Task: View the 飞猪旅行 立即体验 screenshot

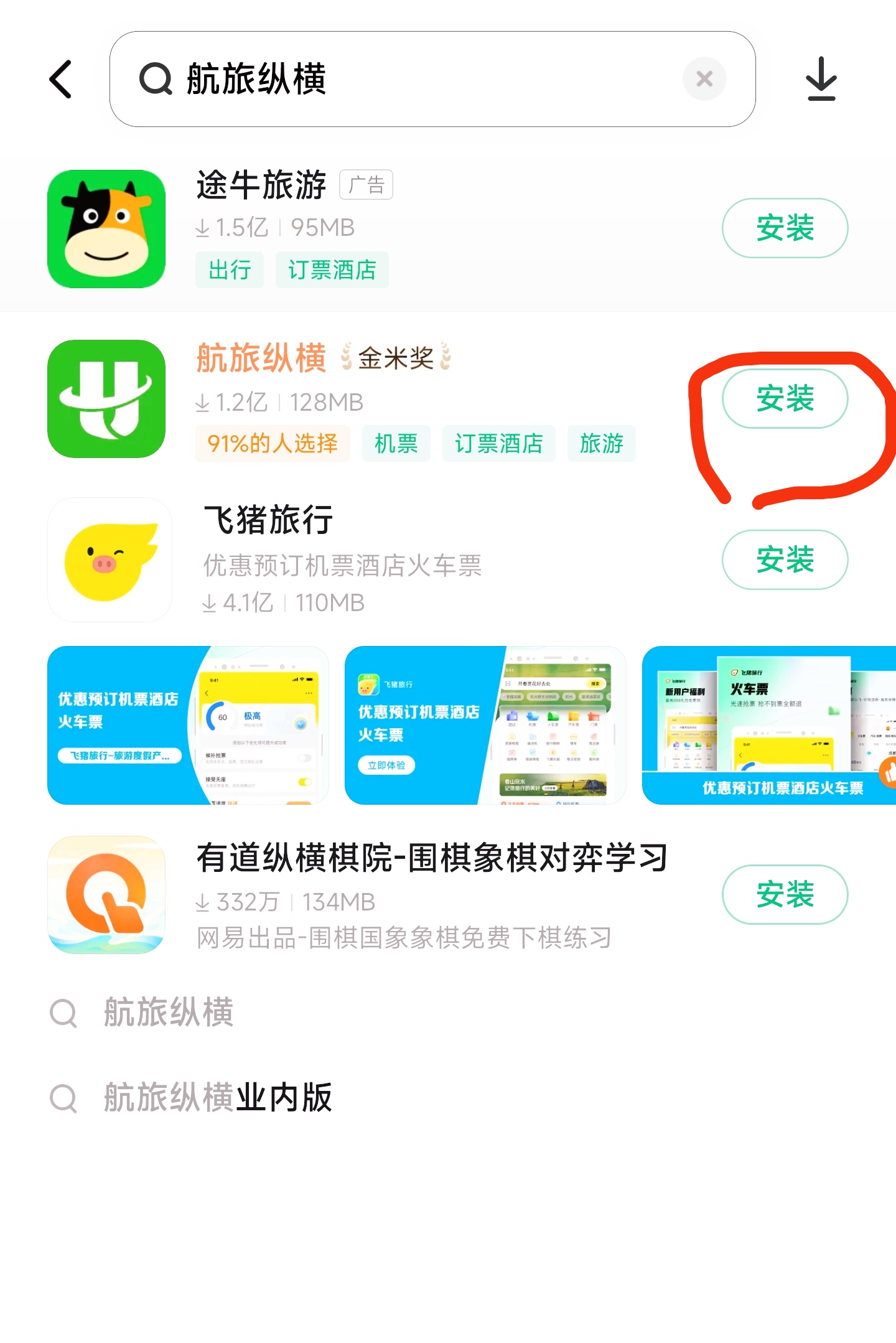Action: (485, 725)
